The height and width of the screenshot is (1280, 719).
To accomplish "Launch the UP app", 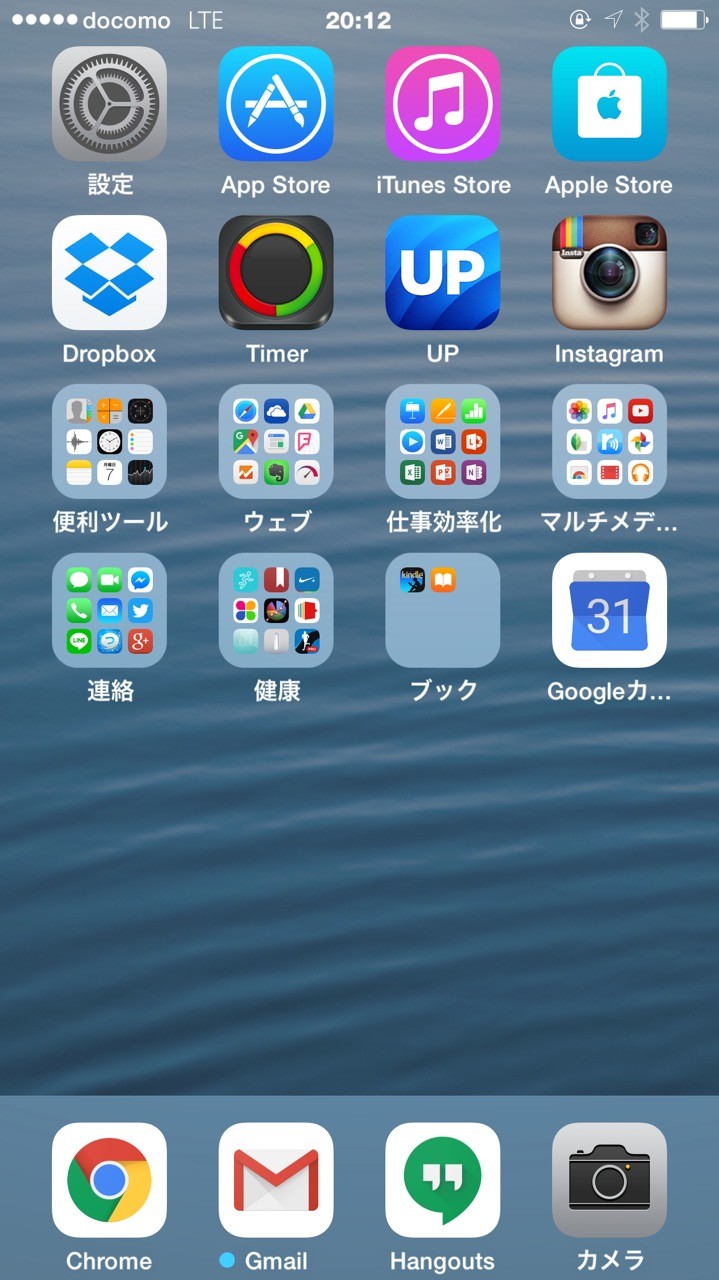I will [443, 272].
